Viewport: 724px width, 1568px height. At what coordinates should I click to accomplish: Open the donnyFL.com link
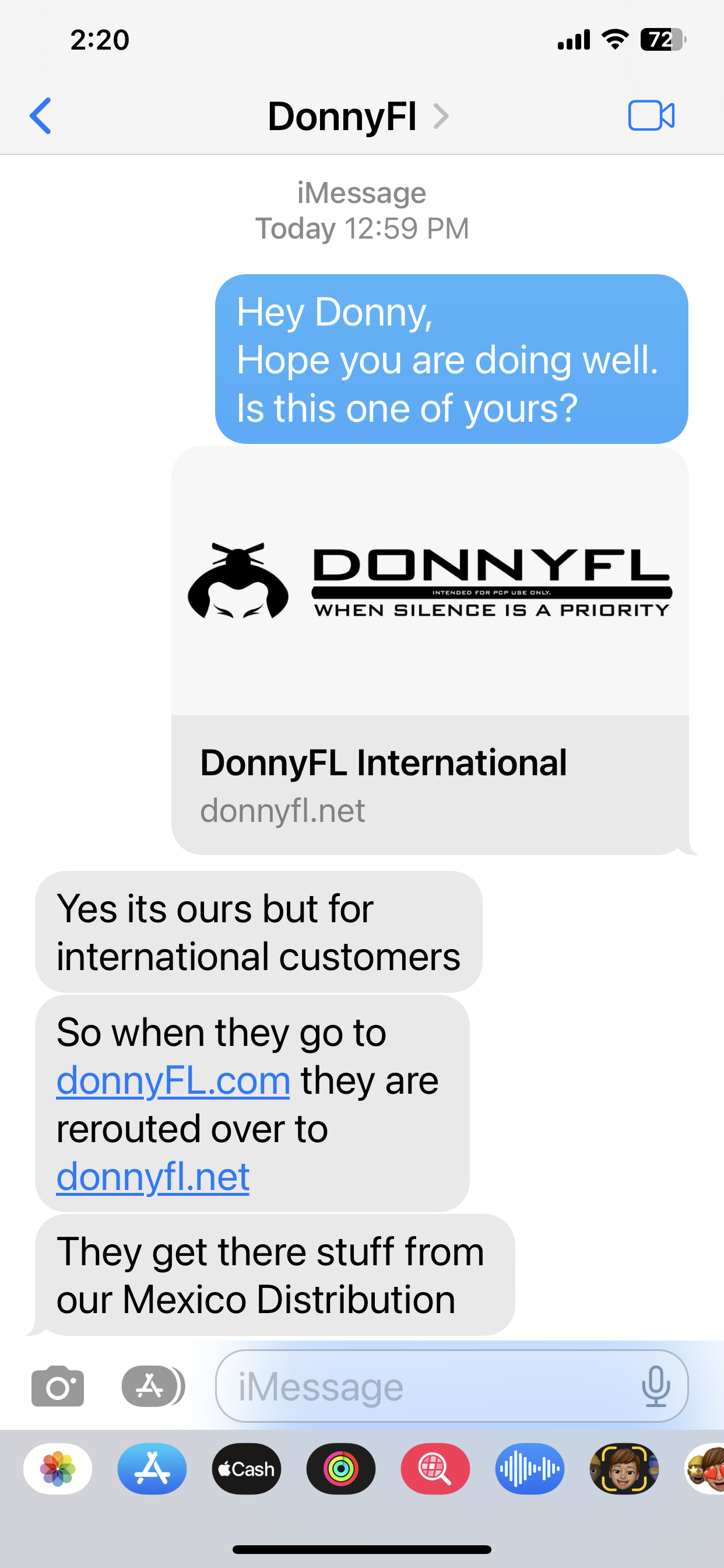(x=173, y=1080)
